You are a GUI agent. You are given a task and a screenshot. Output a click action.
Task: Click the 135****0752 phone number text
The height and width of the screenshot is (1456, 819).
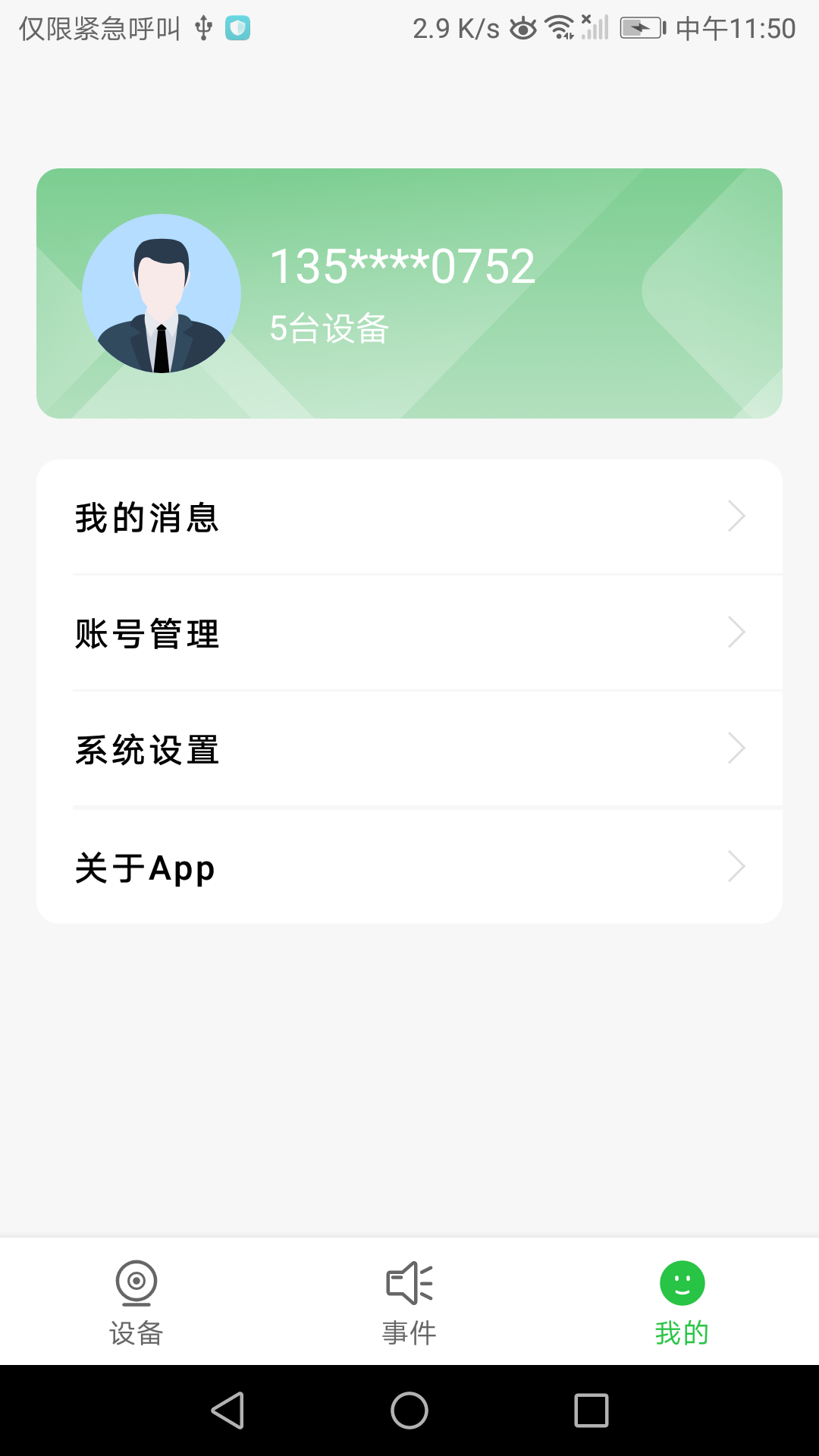coord(403,267)
